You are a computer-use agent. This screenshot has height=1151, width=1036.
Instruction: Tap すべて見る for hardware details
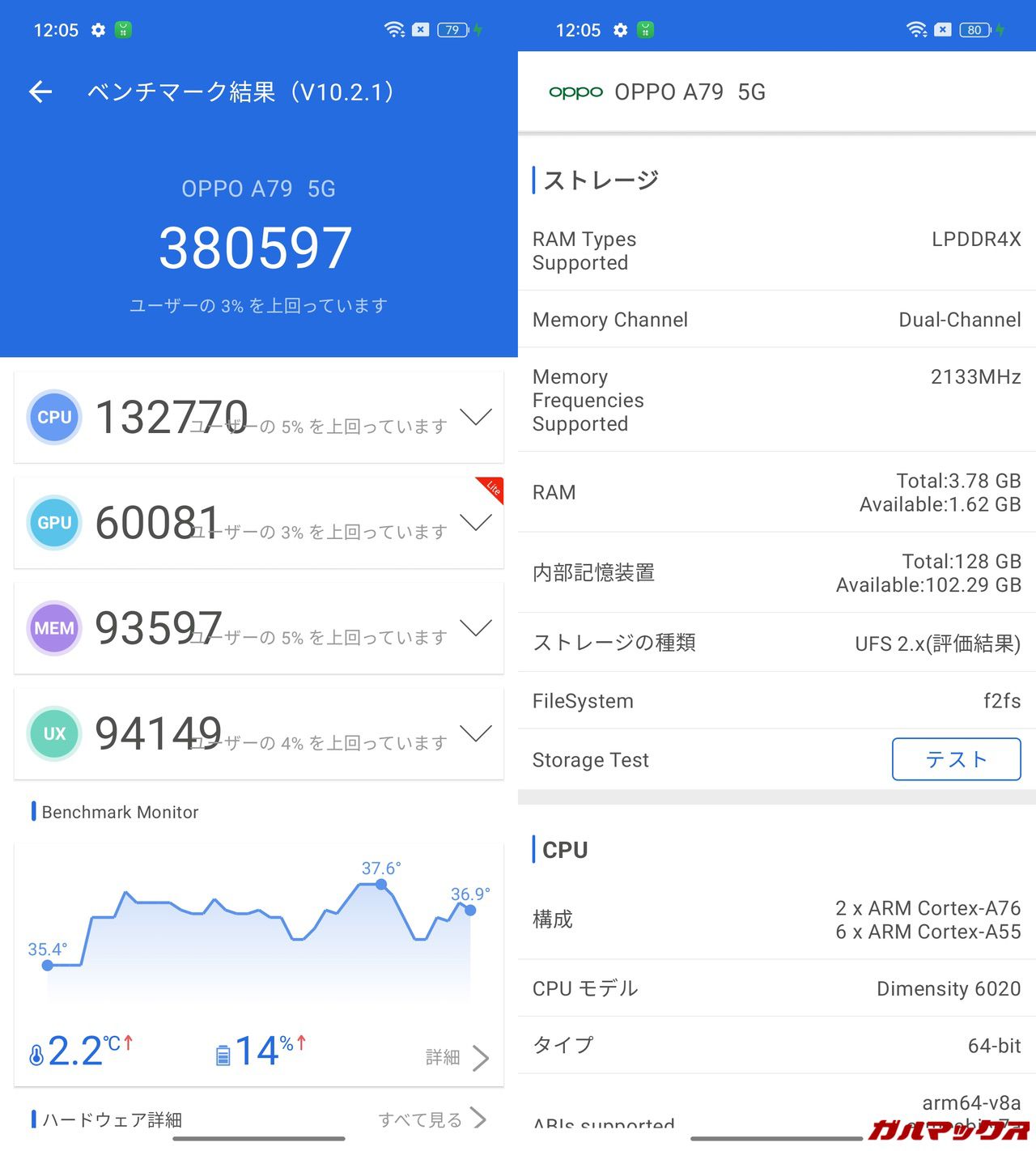pyautogui.click(x=432, y=1119)
